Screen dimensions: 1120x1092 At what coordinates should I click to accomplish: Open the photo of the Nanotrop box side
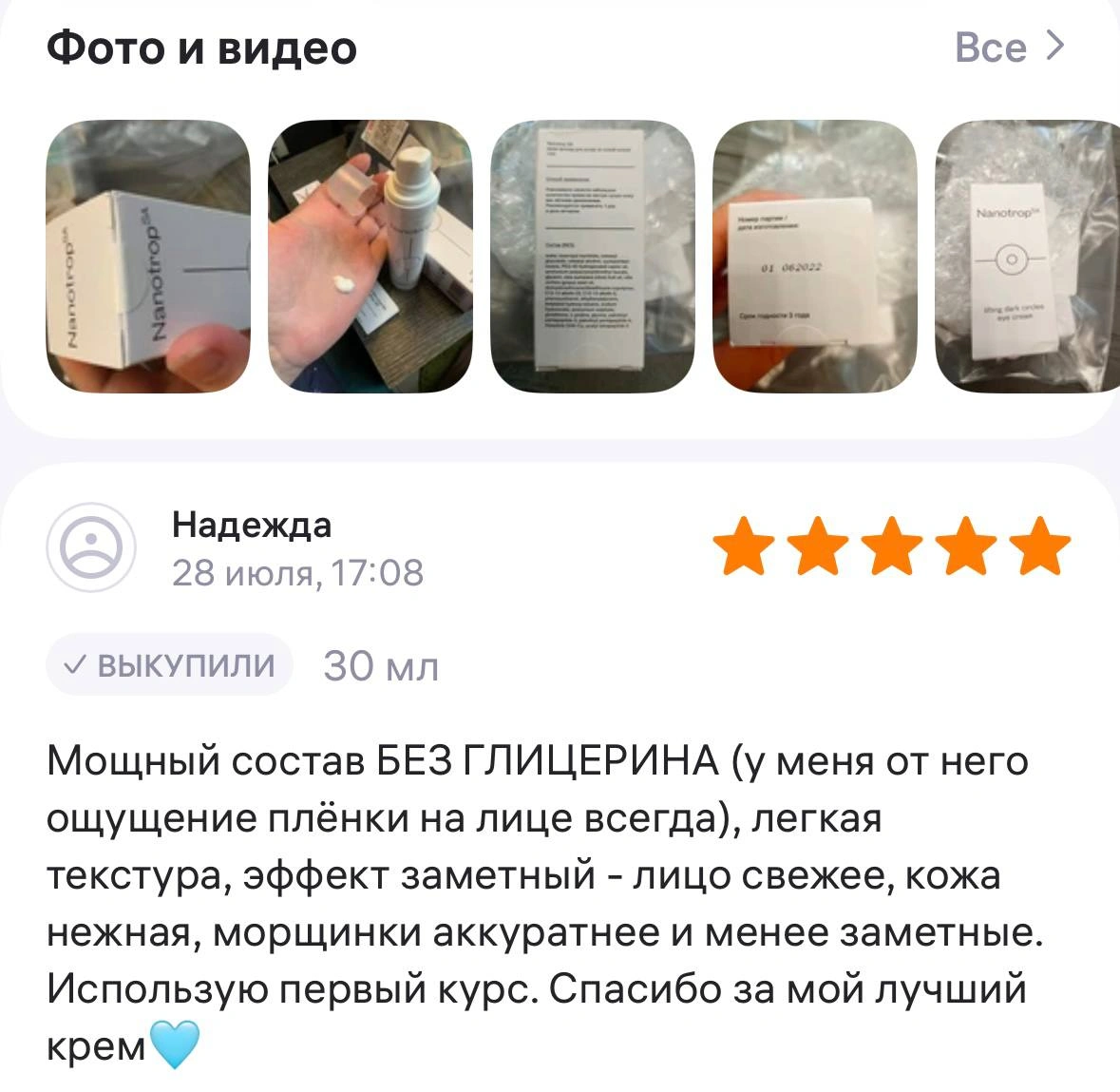148,257
